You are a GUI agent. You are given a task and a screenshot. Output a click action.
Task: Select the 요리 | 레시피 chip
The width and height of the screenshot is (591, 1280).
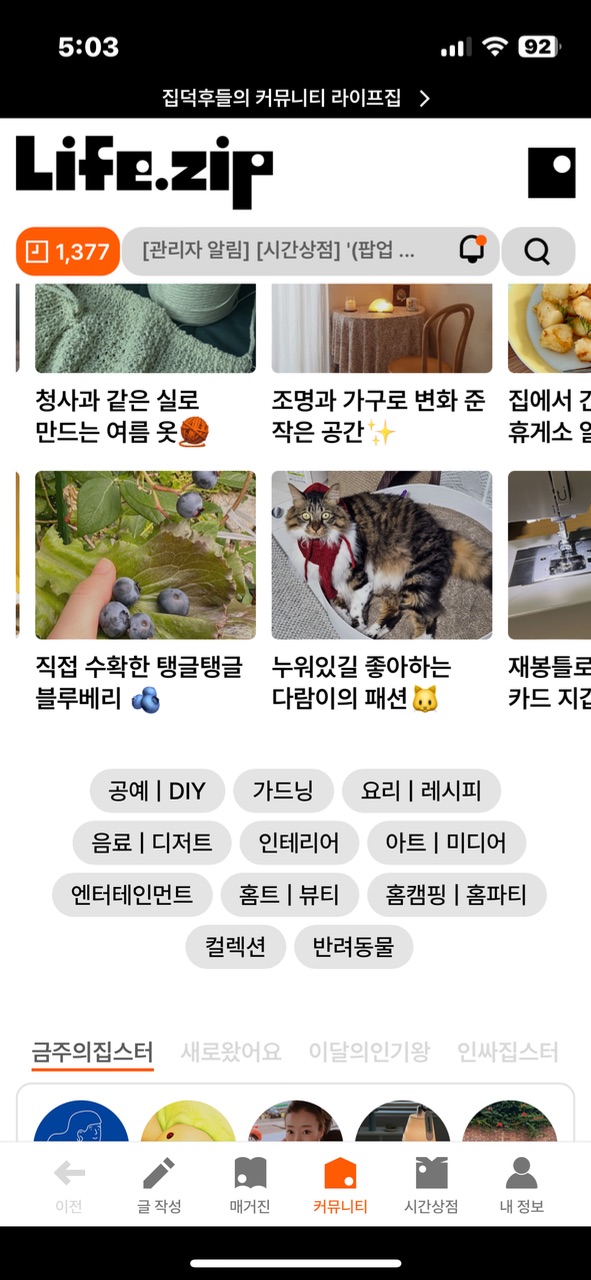421,791
